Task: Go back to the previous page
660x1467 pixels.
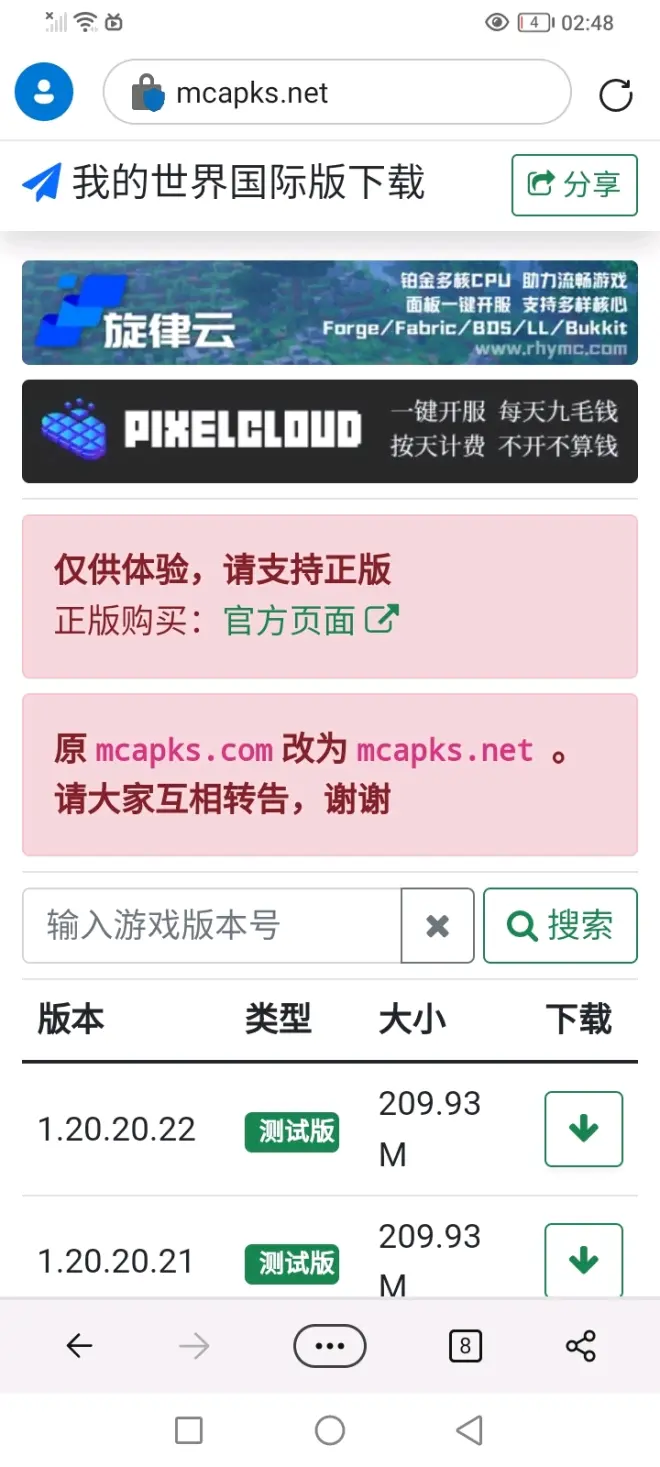Action: click(79, 1346)
